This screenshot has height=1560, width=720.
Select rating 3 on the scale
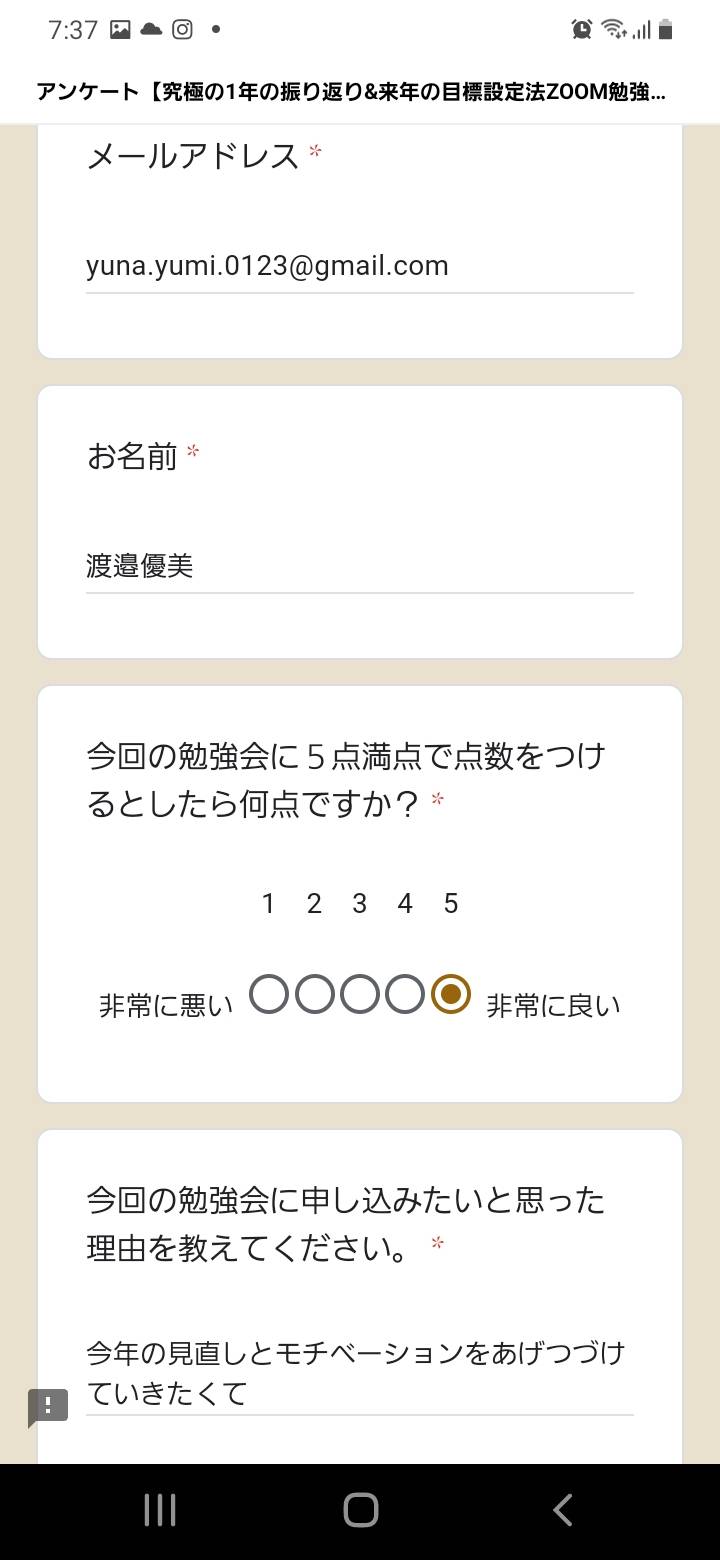pyautogui.click(x=360, y=995)
